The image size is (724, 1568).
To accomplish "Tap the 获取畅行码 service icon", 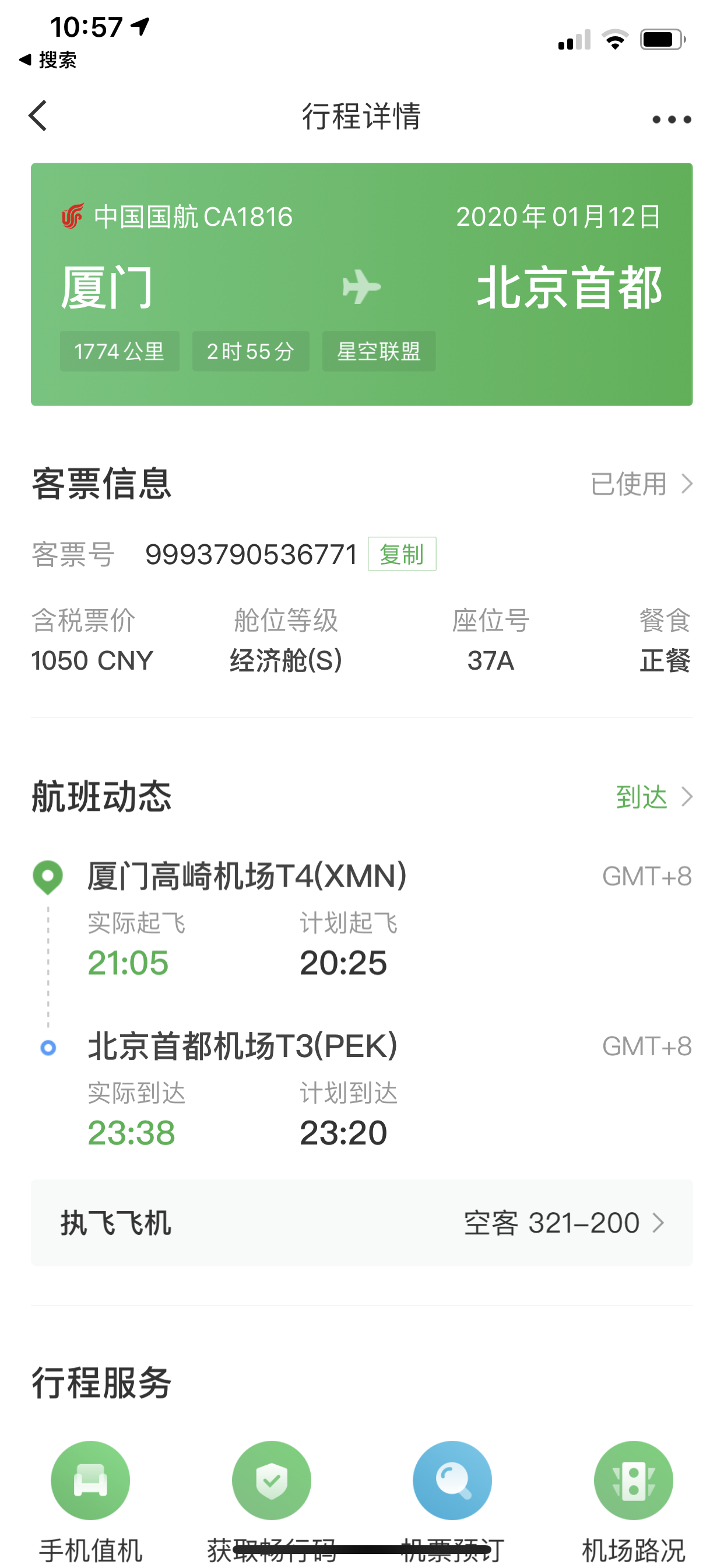I will [x=271, y=1480].
